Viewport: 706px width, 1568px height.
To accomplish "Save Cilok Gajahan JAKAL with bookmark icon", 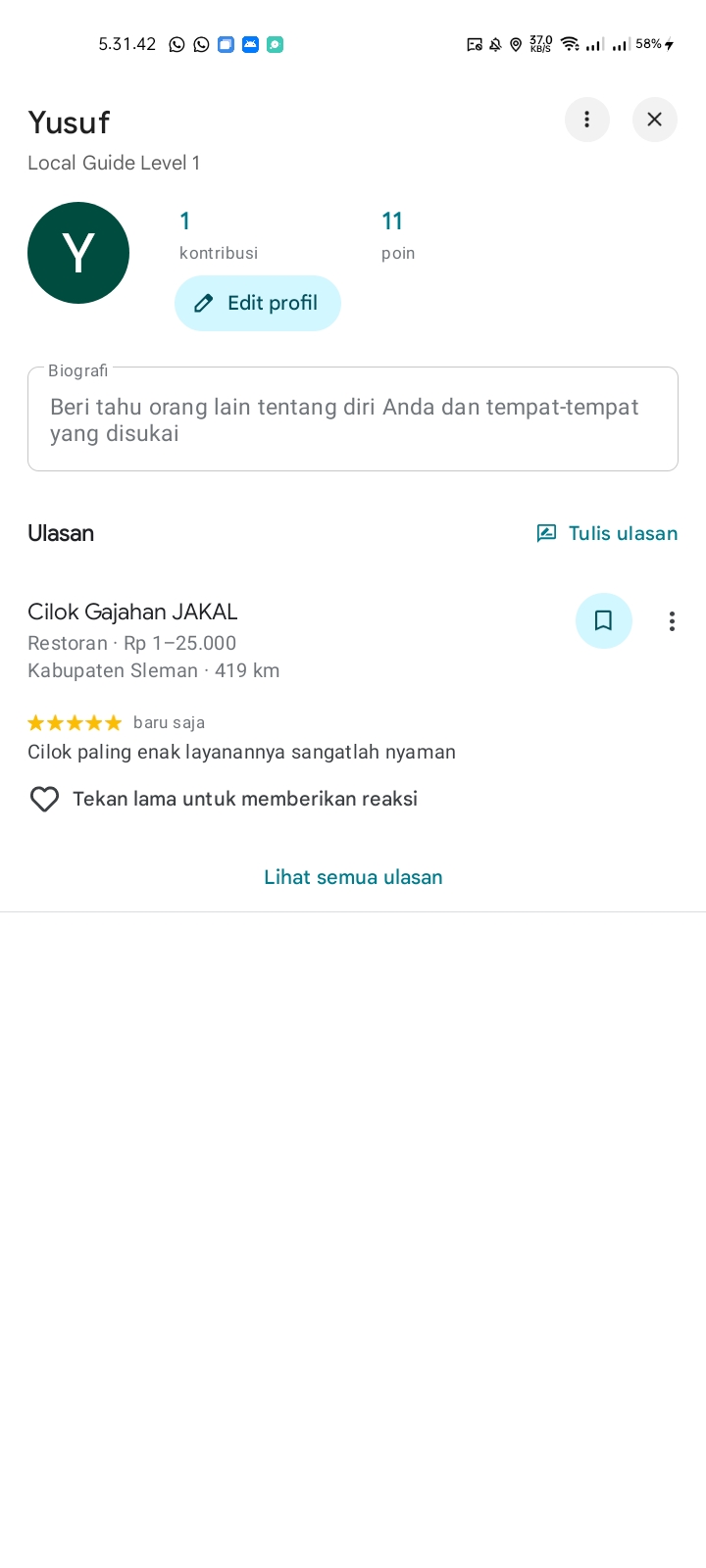I will point(603,620).
